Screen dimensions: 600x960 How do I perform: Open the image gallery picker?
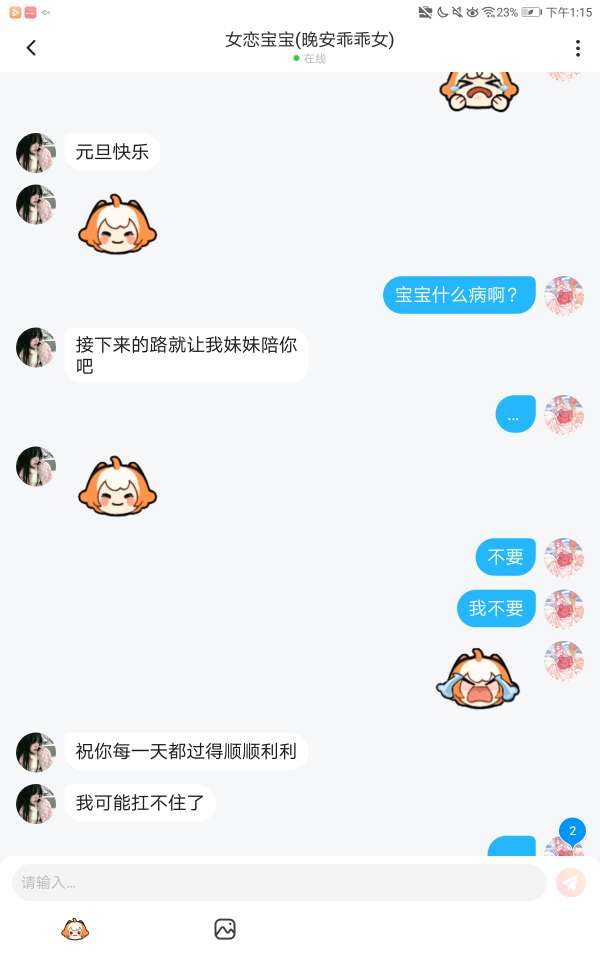click(225, 929)
